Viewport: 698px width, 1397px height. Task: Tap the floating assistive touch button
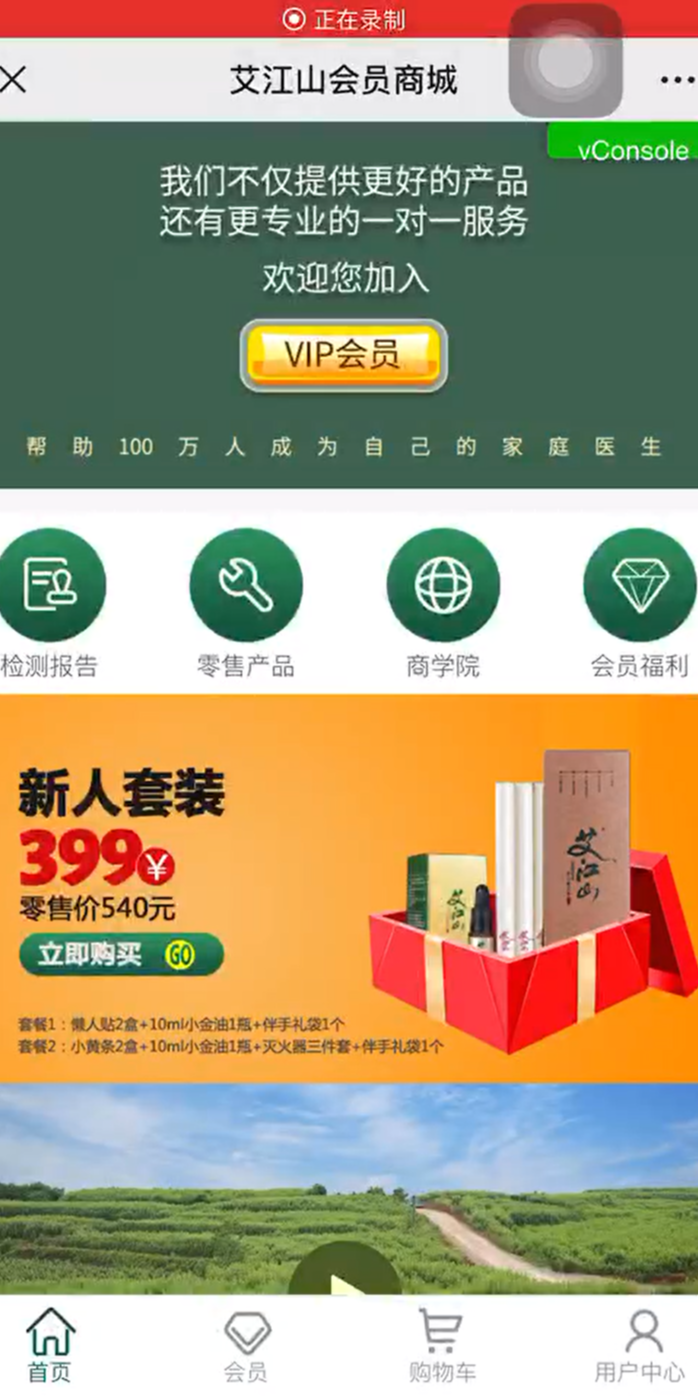(x=565, y=62)
